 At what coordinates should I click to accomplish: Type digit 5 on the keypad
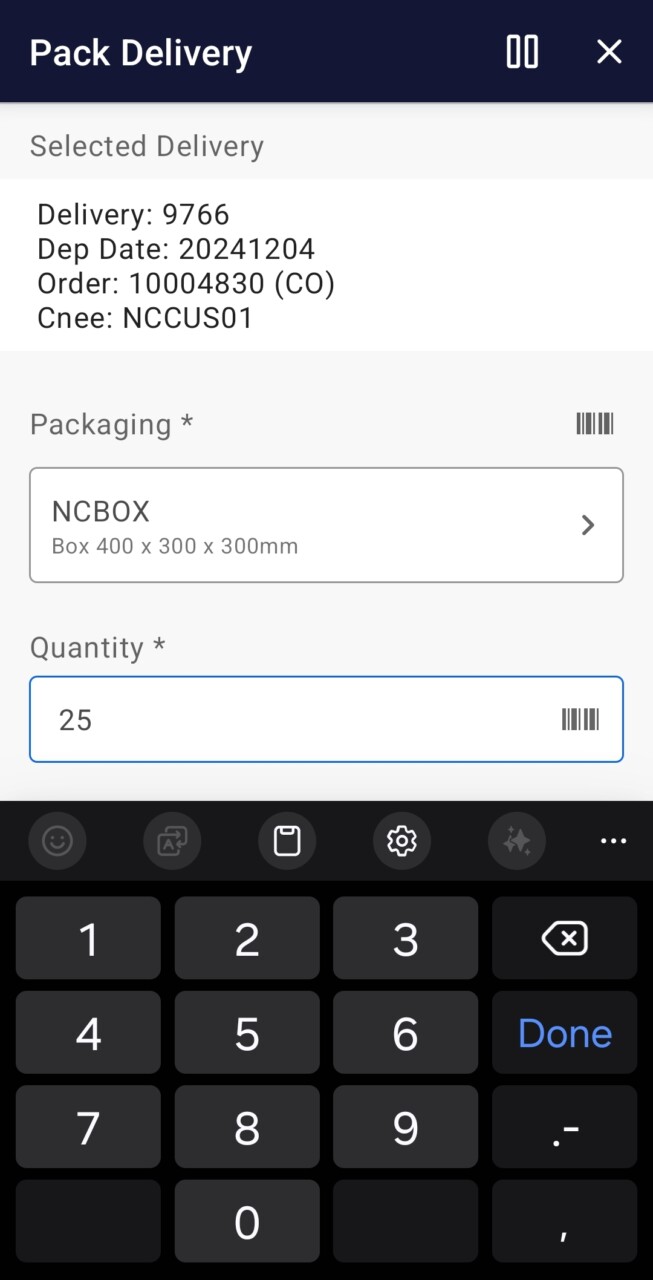coord(247,1033)
